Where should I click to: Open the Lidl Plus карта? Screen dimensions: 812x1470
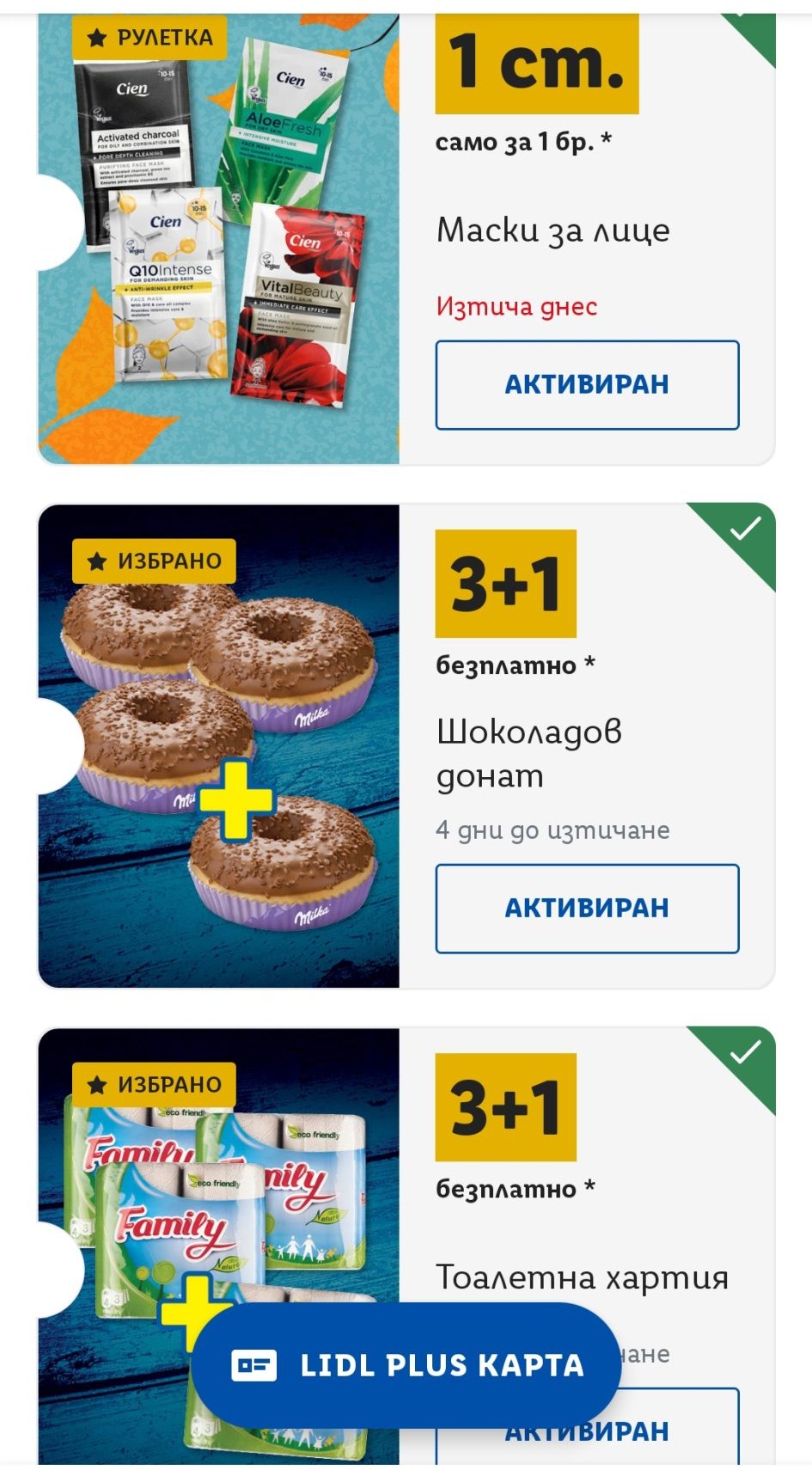pyautogui.click(x=406, y=1364)
